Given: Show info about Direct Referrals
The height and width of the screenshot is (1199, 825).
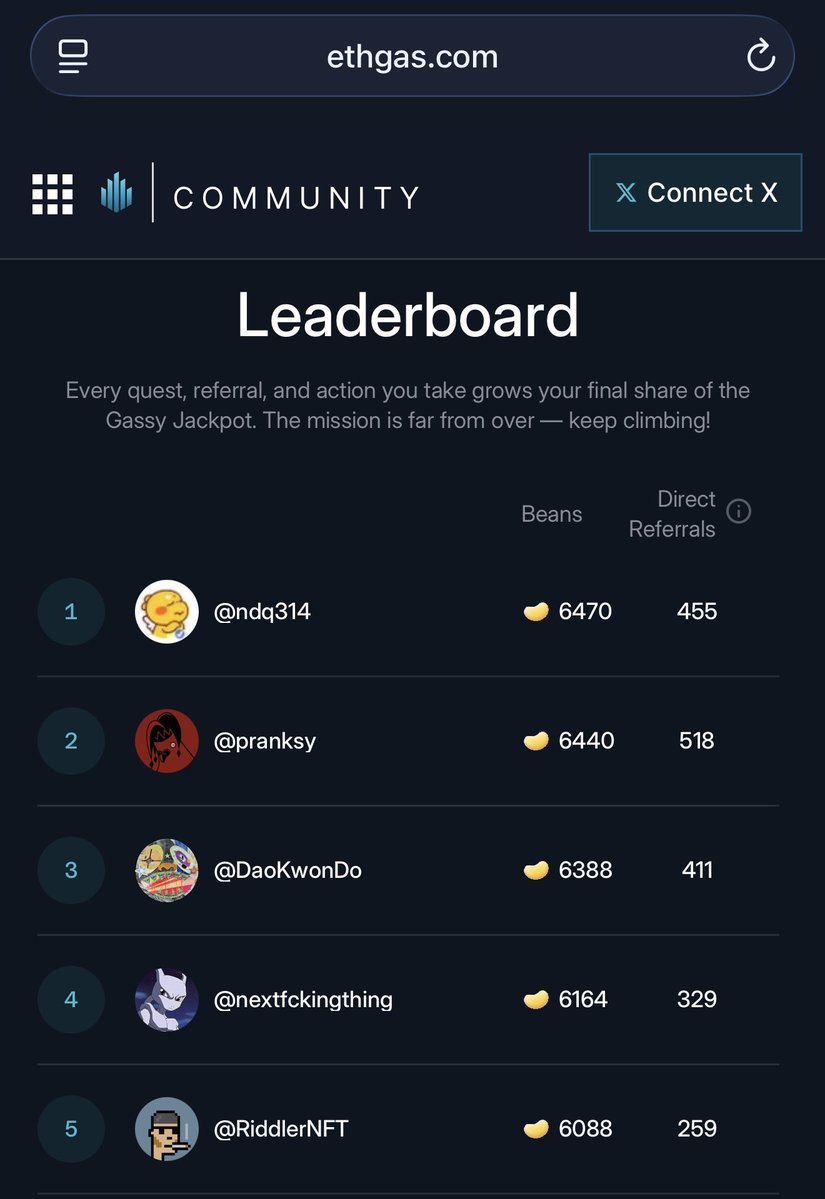Looking at the screenshot, I should click(x=738, y=512).
